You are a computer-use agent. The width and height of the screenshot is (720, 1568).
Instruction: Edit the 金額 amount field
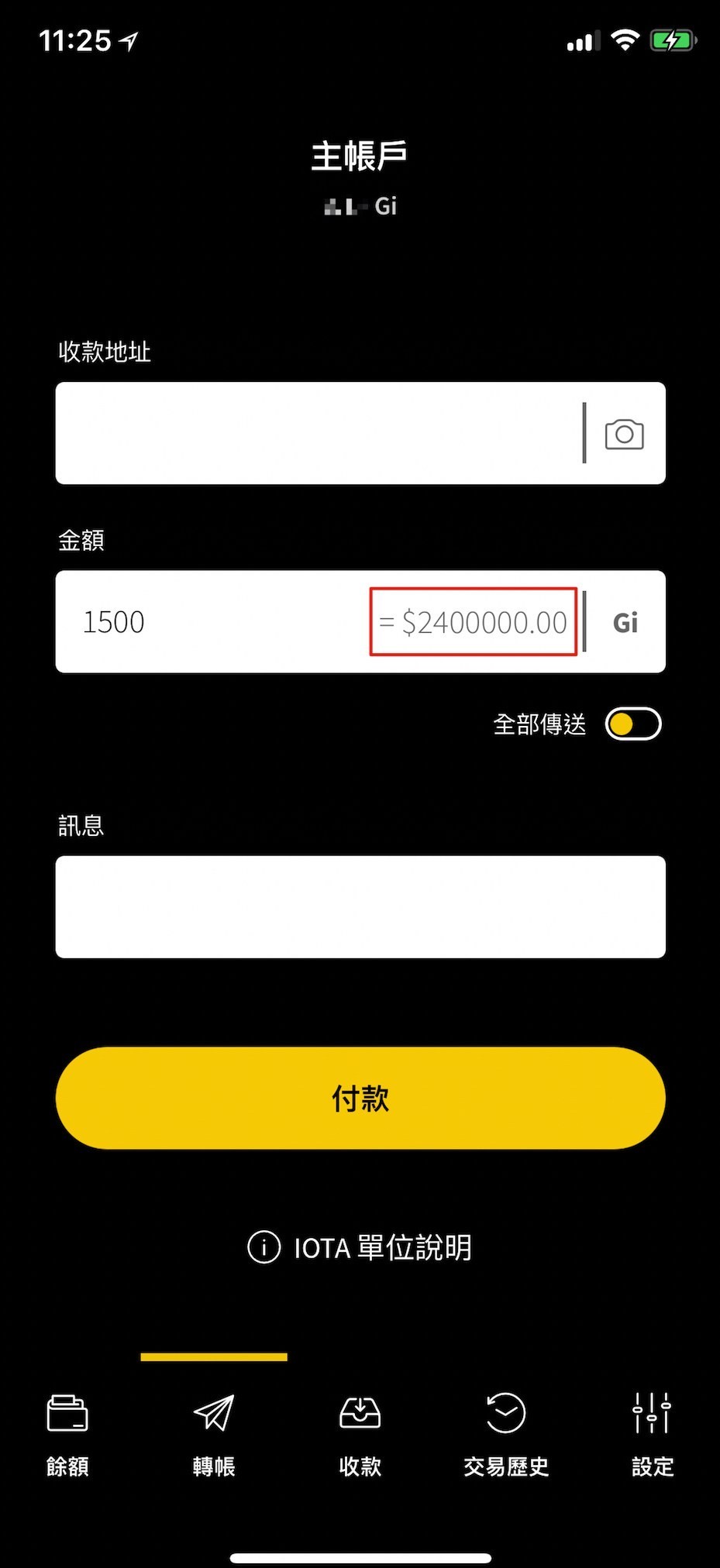(217, 622)
